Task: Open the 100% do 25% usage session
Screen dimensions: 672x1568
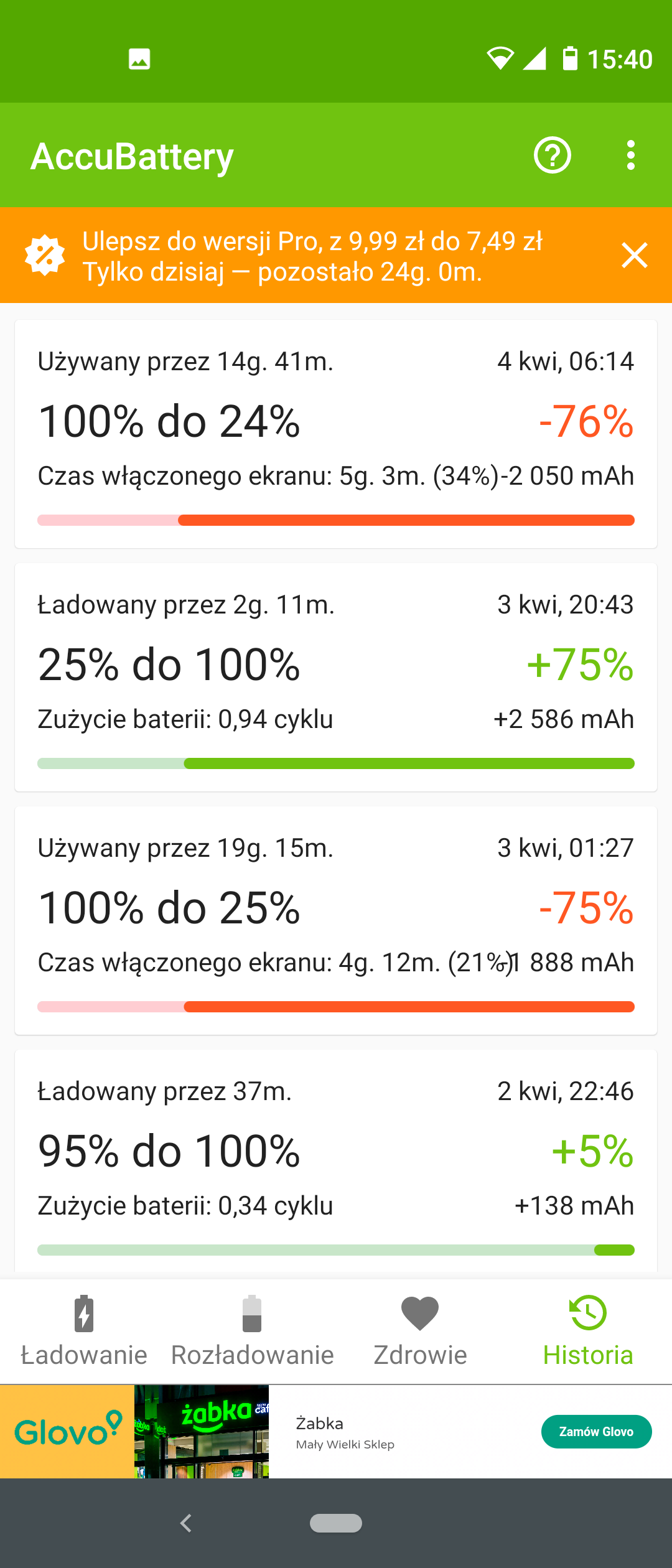Action: click(x=336, y=920)
